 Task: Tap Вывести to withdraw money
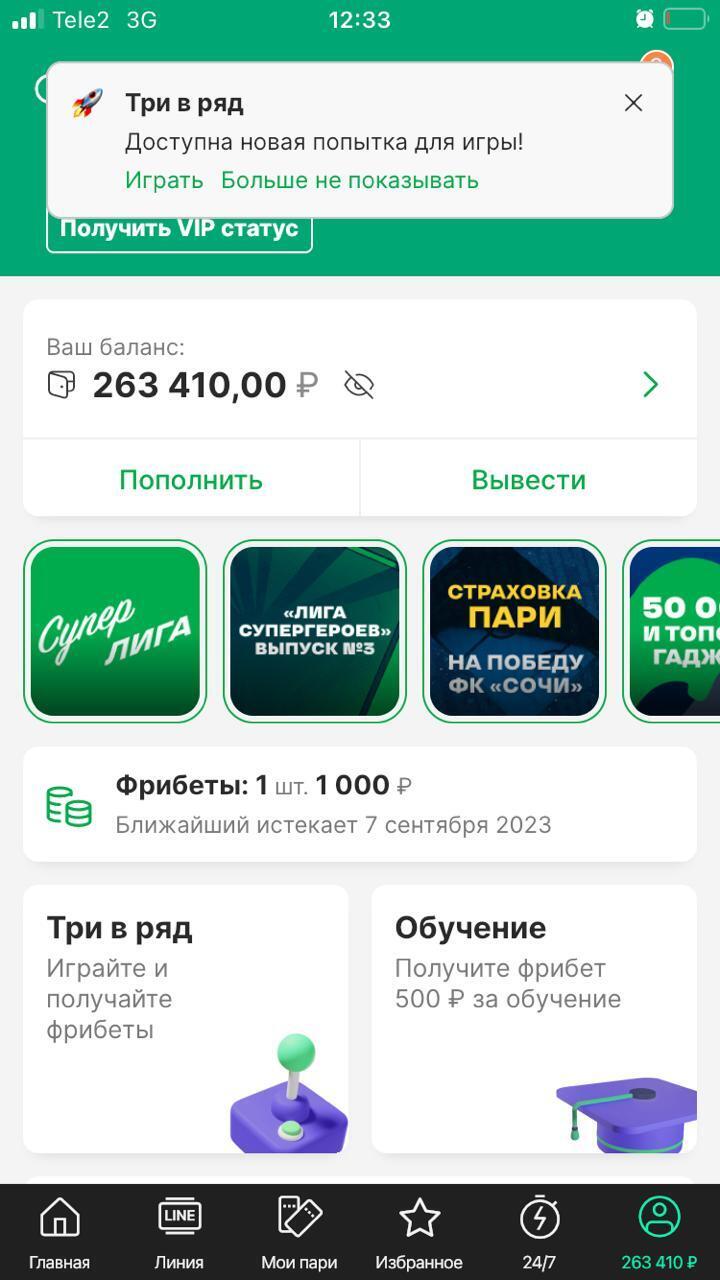528,480
